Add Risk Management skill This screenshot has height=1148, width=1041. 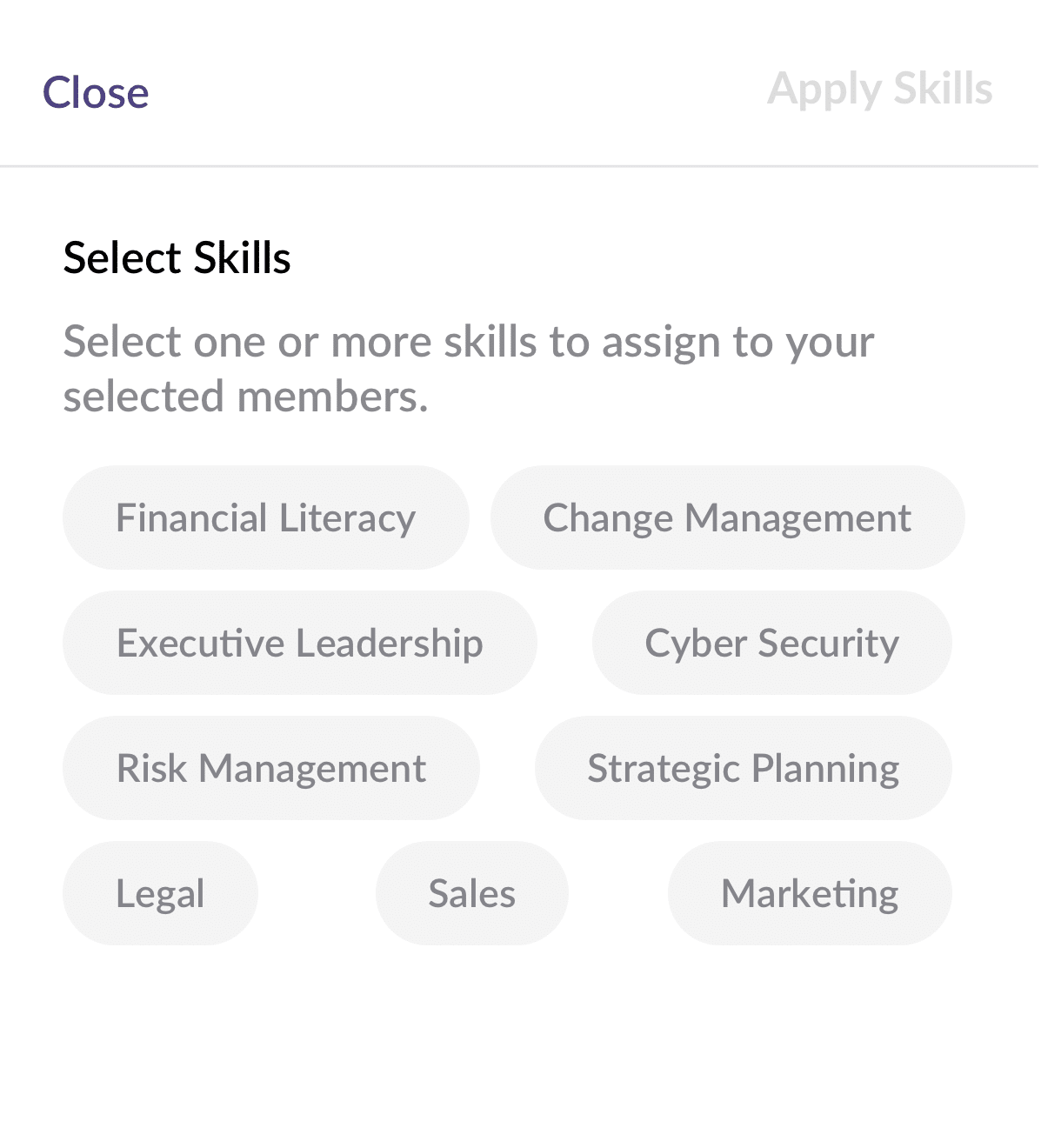tap(270, 768)
